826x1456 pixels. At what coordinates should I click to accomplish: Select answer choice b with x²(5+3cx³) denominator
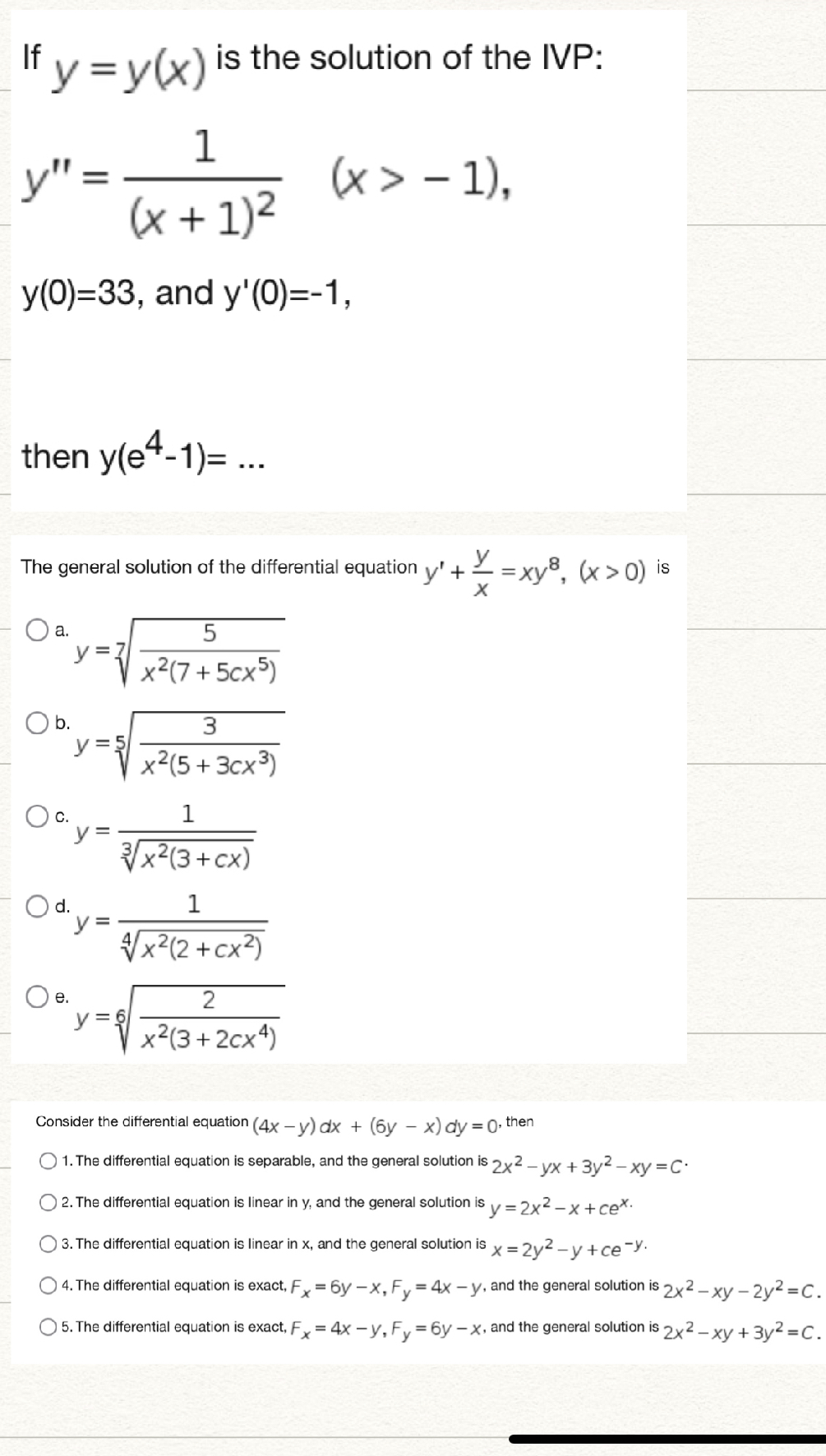(35, 723)
